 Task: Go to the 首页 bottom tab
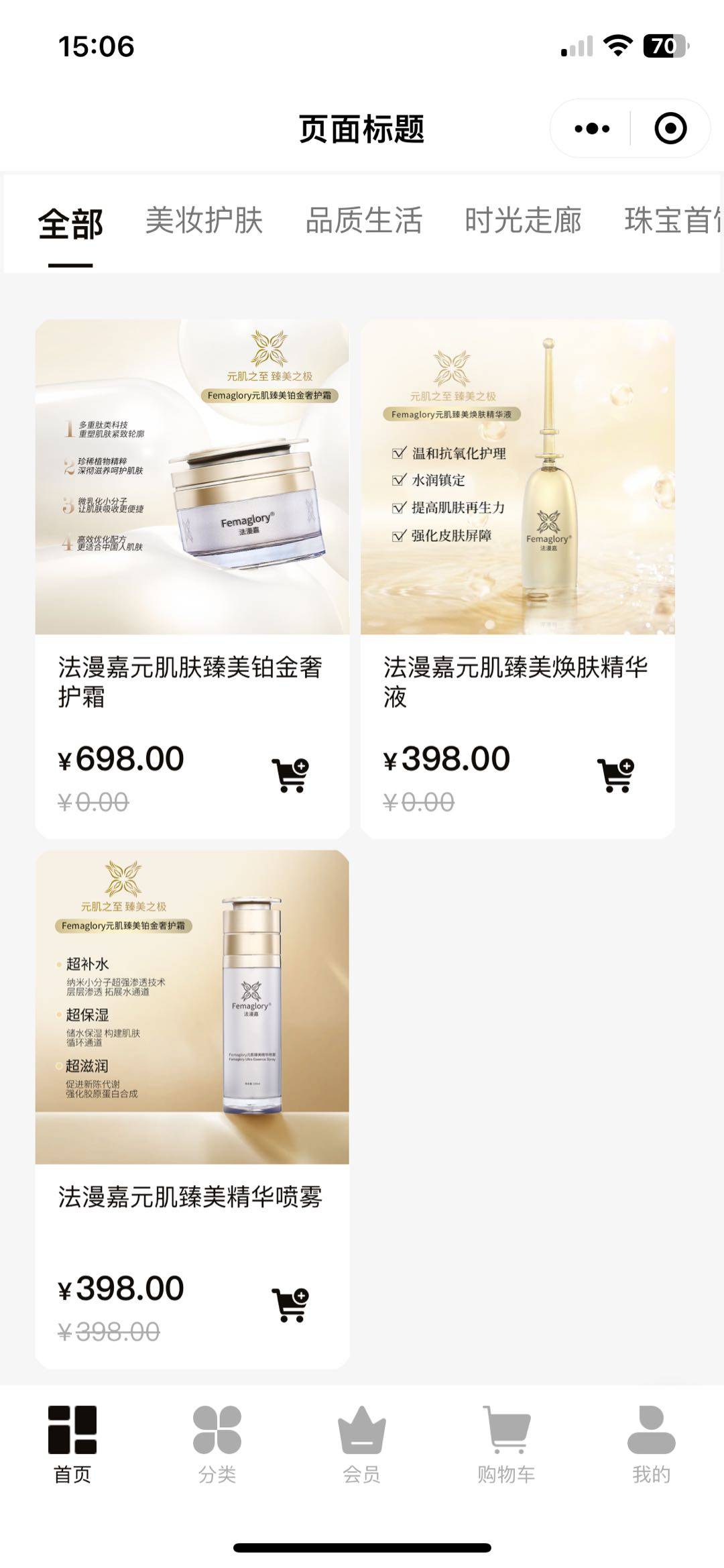coord(72,1444)
